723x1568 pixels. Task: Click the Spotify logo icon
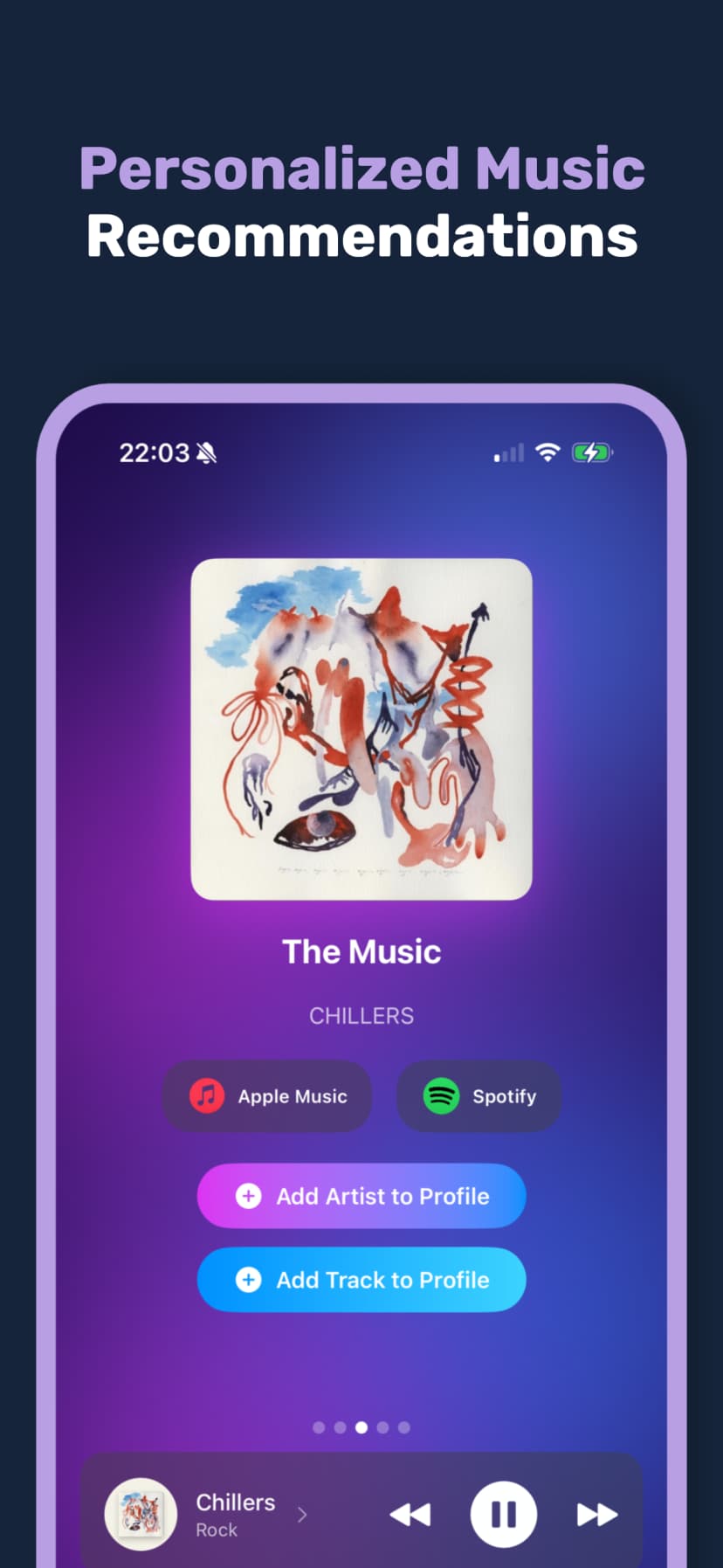pyautogui.click(x=442, y=1096)
